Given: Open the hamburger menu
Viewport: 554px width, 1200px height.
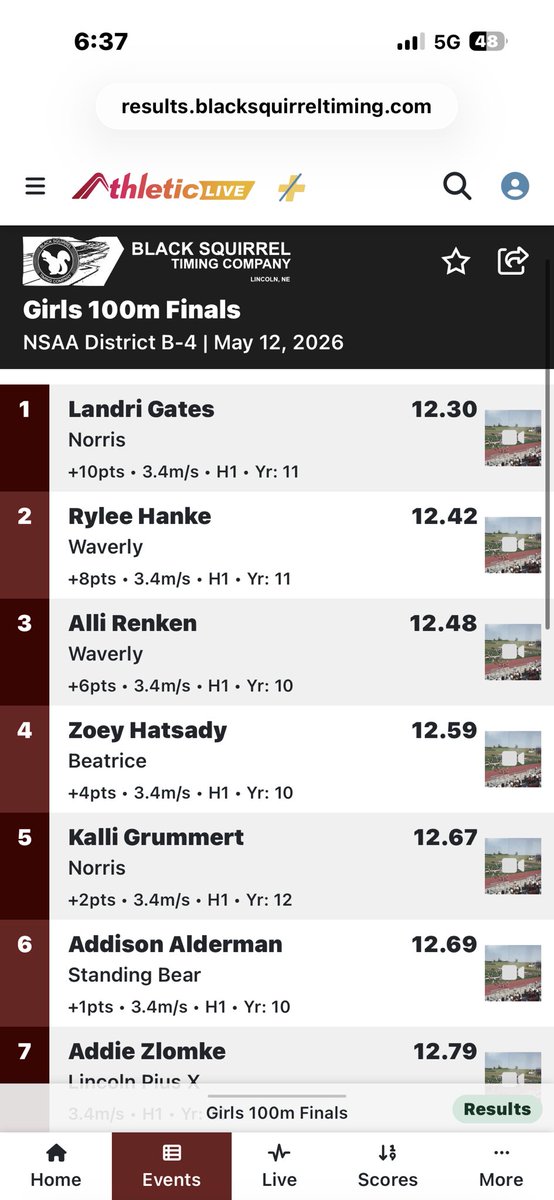Looking at the screenshot, I should [35, 186].
